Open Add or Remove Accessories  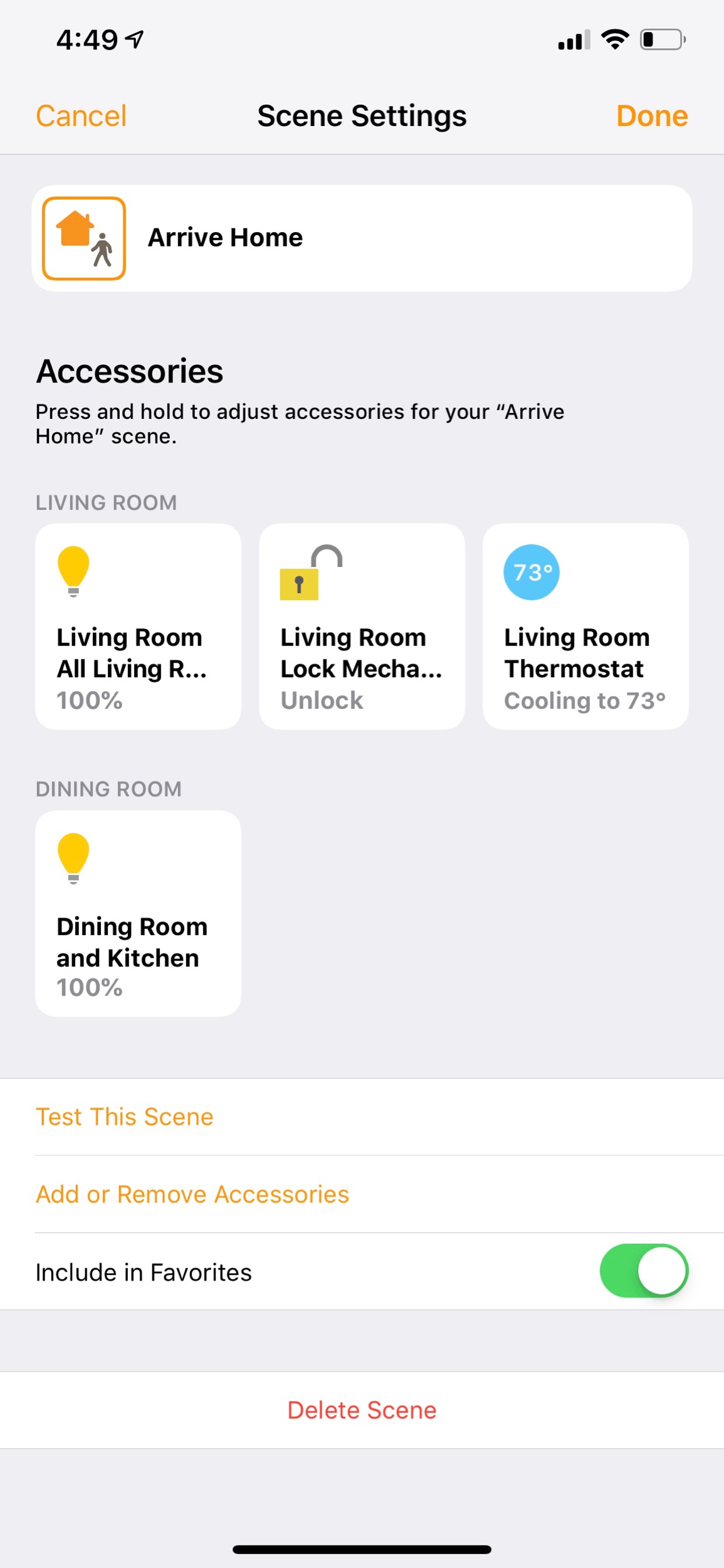tap(192, 1194)
